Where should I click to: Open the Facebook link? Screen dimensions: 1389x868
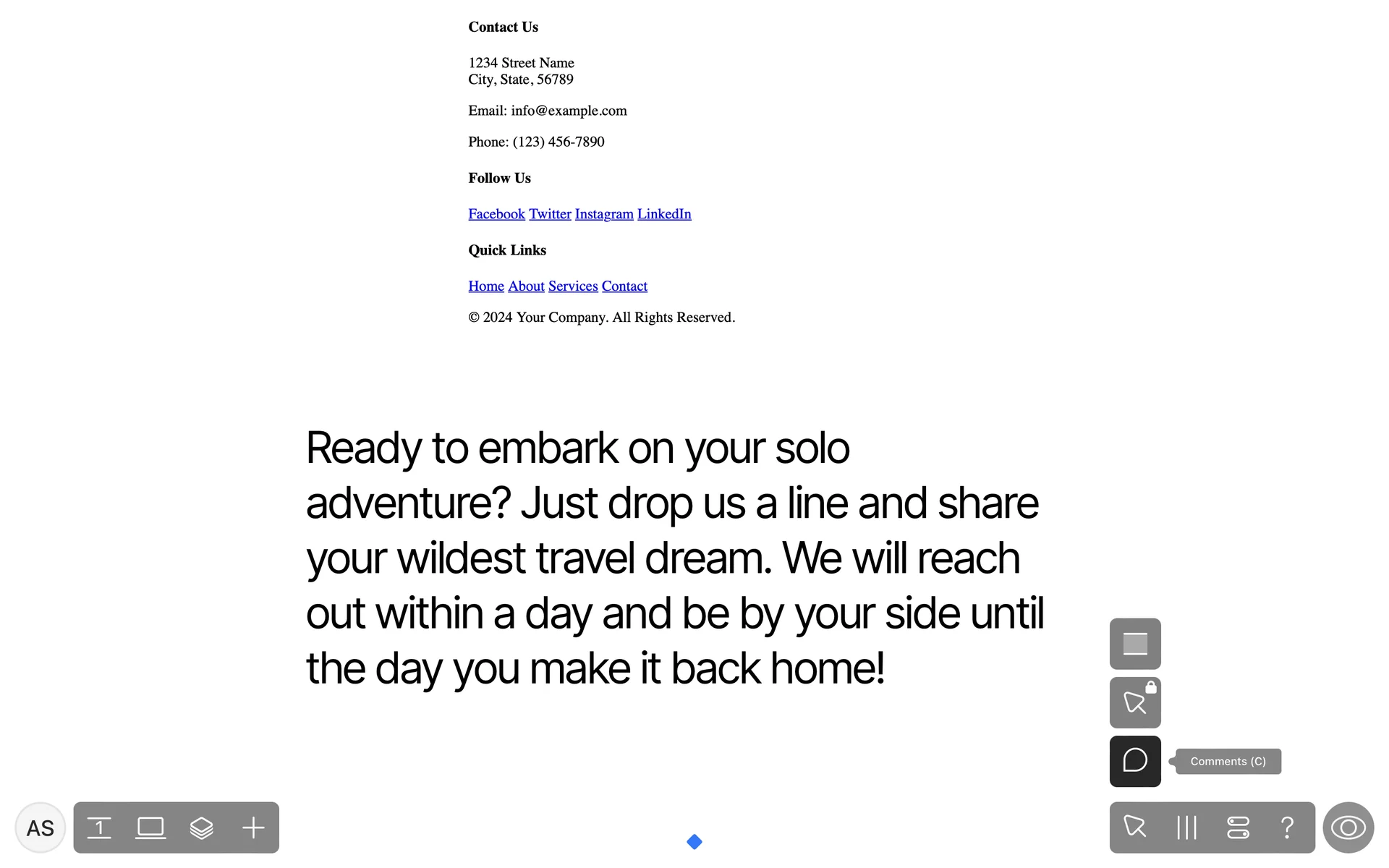[496, 214]
